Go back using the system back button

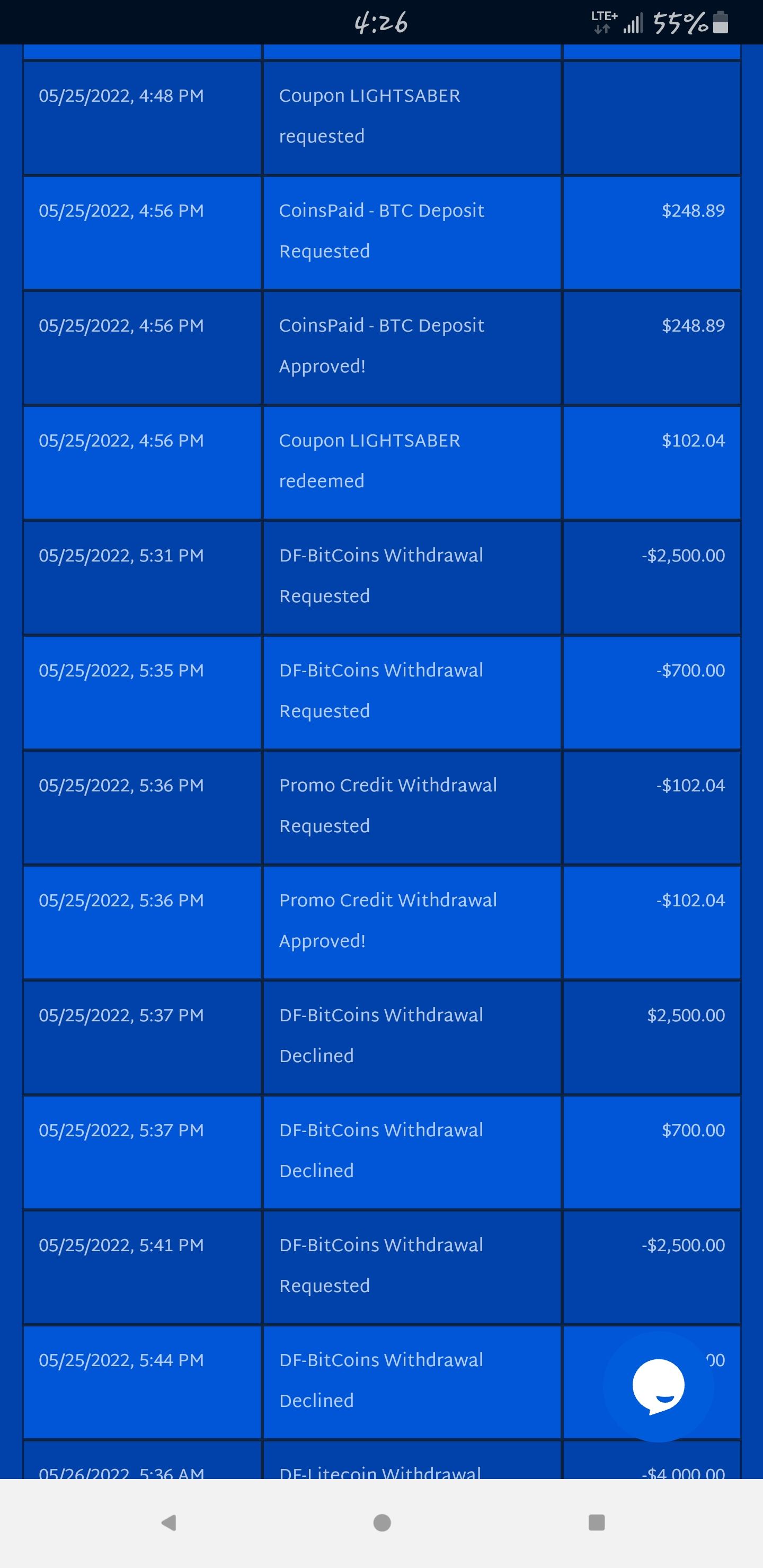pos(168,1522)
